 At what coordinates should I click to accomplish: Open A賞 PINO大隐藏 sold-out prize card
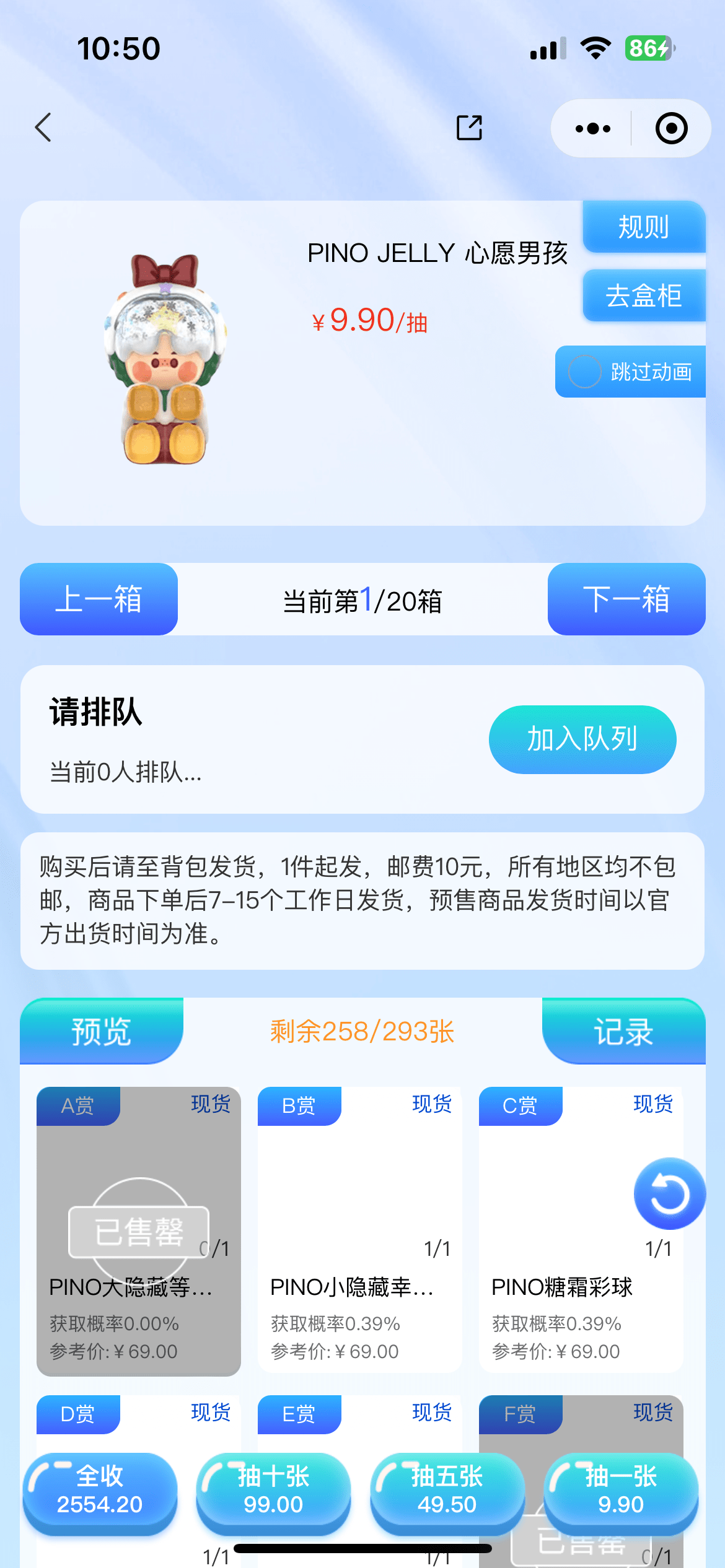[138, 1231]
